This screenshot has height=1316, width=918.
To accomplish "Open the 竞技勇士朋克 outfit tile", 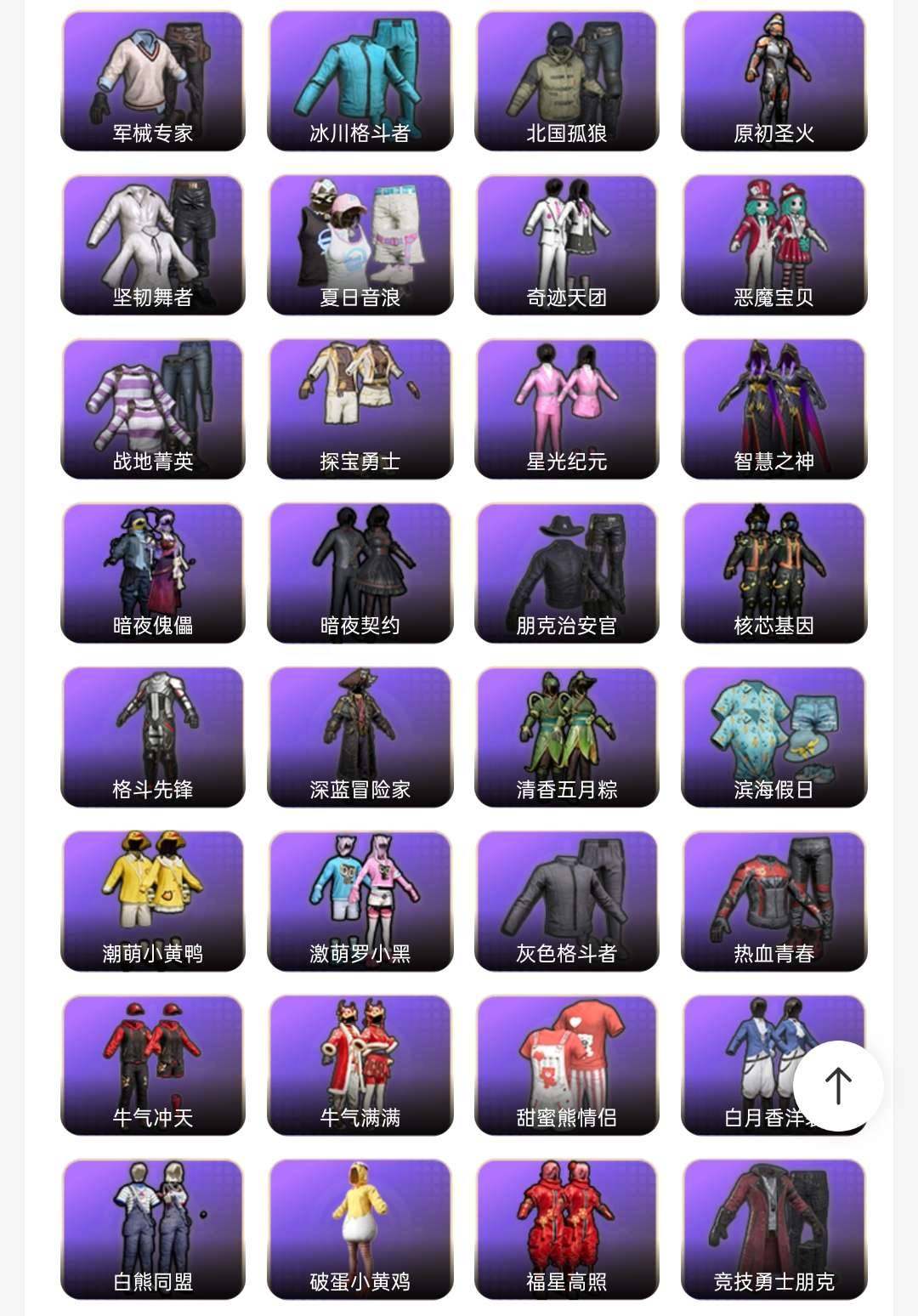I will 773,1229.
